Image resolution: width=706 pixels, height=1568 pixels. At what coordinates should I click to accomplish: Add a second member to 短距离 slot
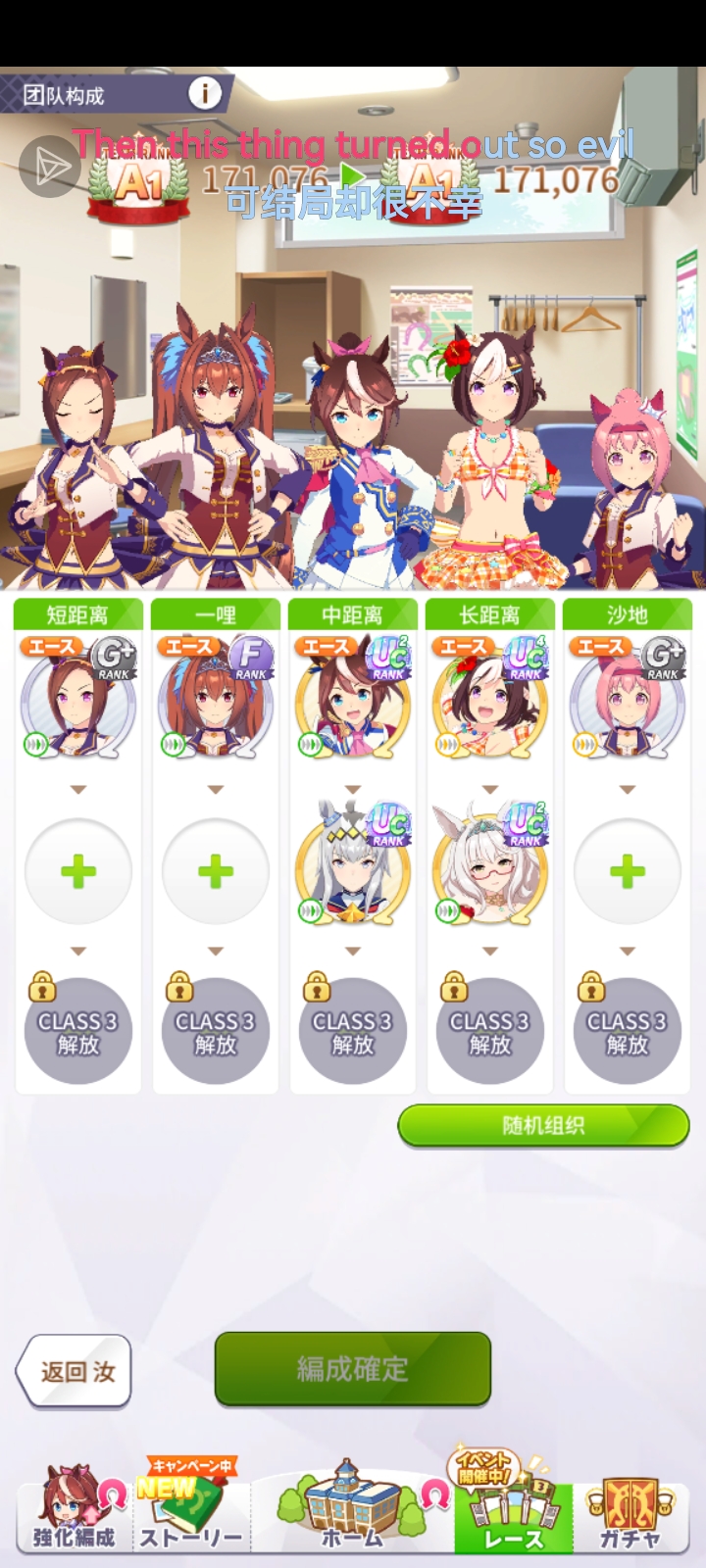point(78,871)
